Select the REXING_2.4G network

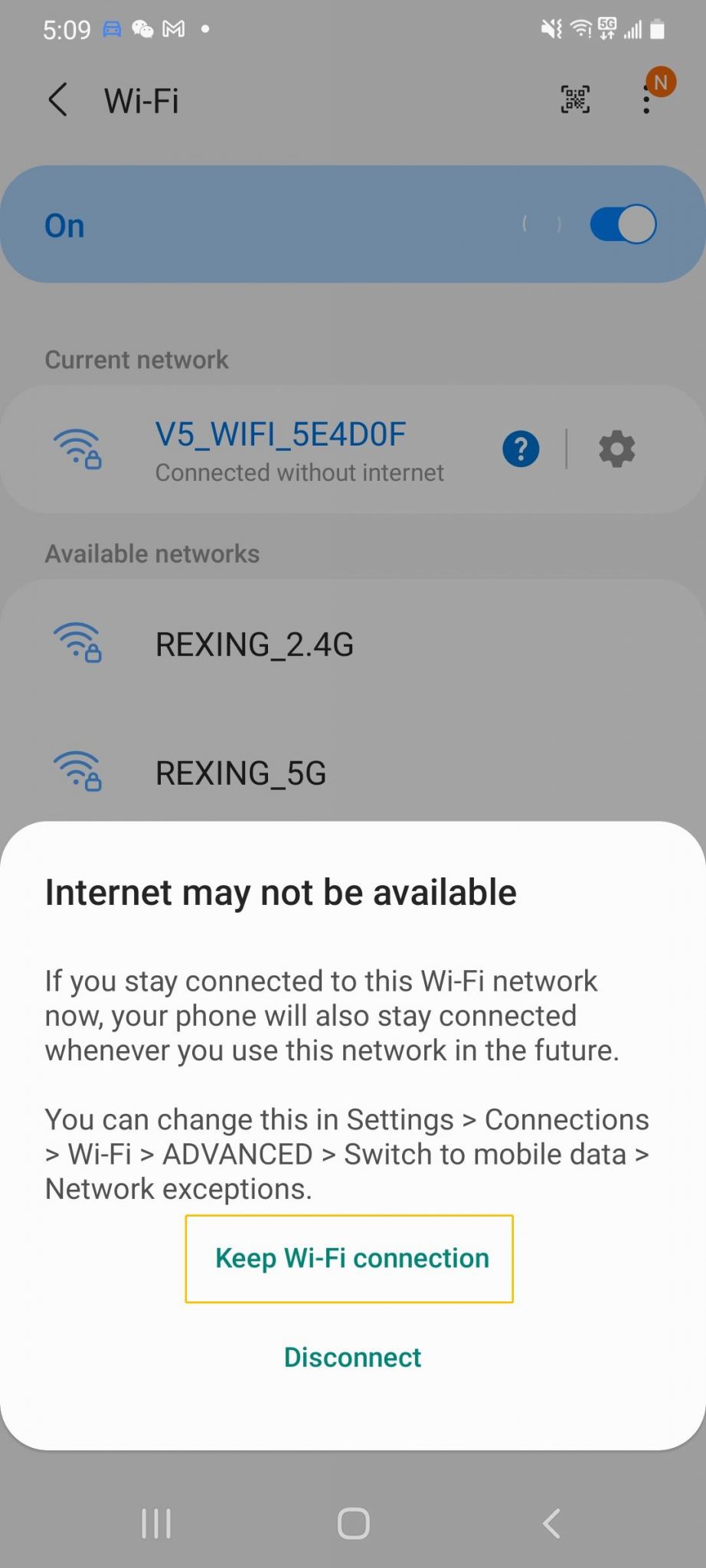click(254, 645)
